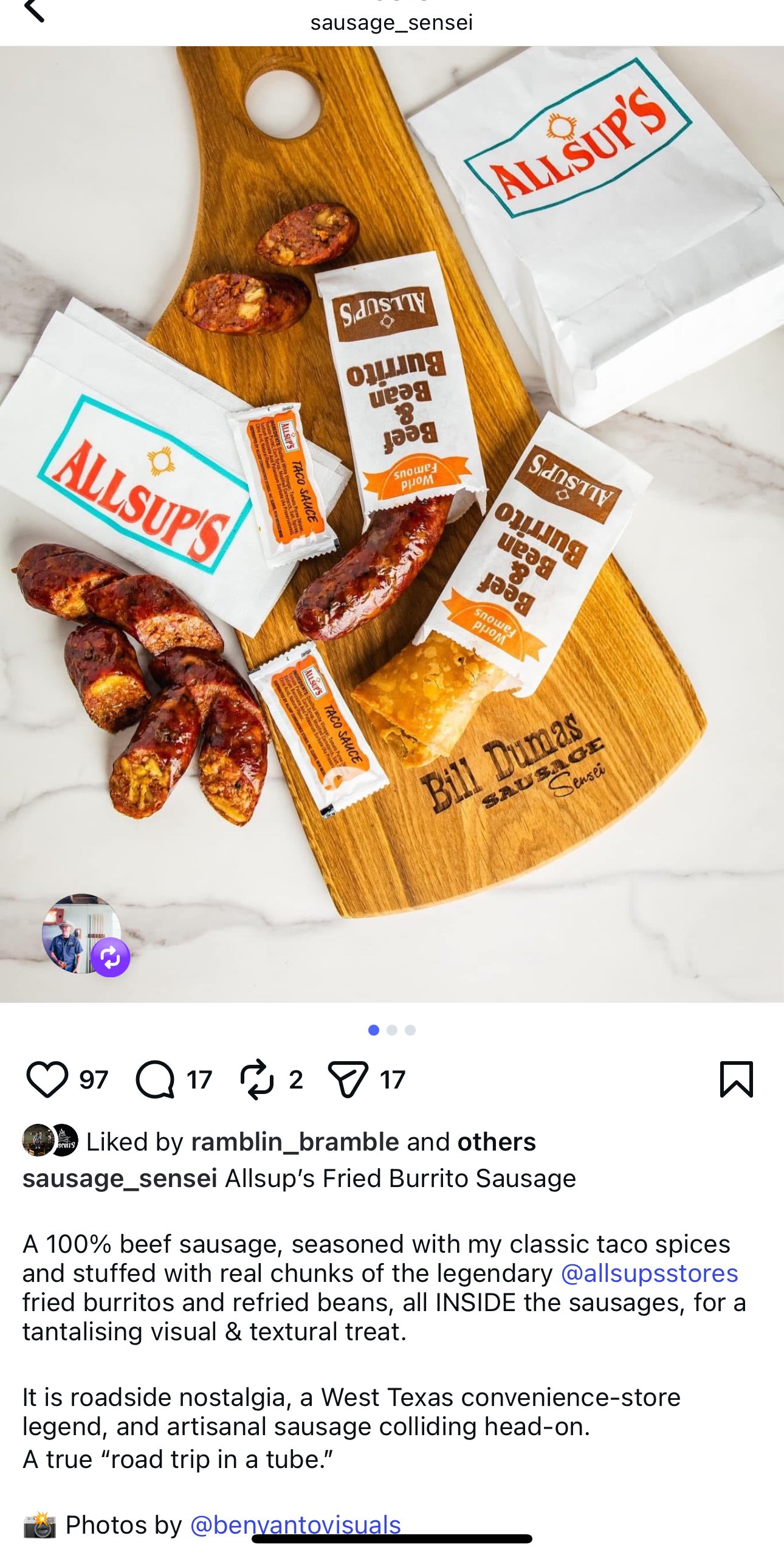Bookmark this post

[736, 1079]
